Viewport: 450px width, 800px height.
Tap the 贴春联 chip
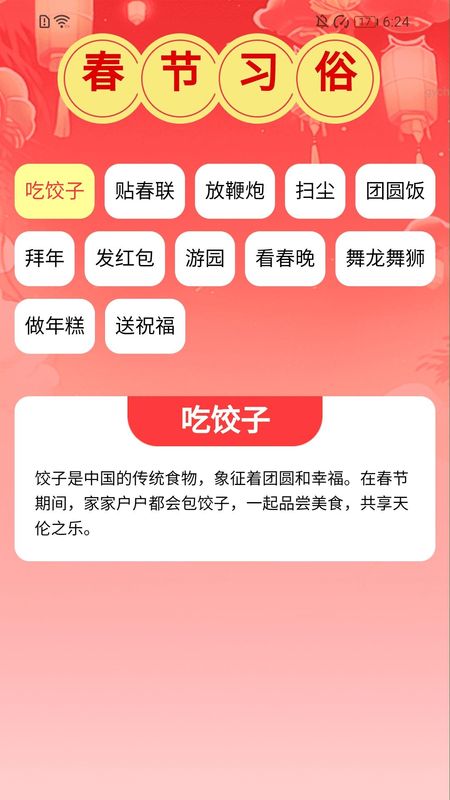tap(145, 191)
